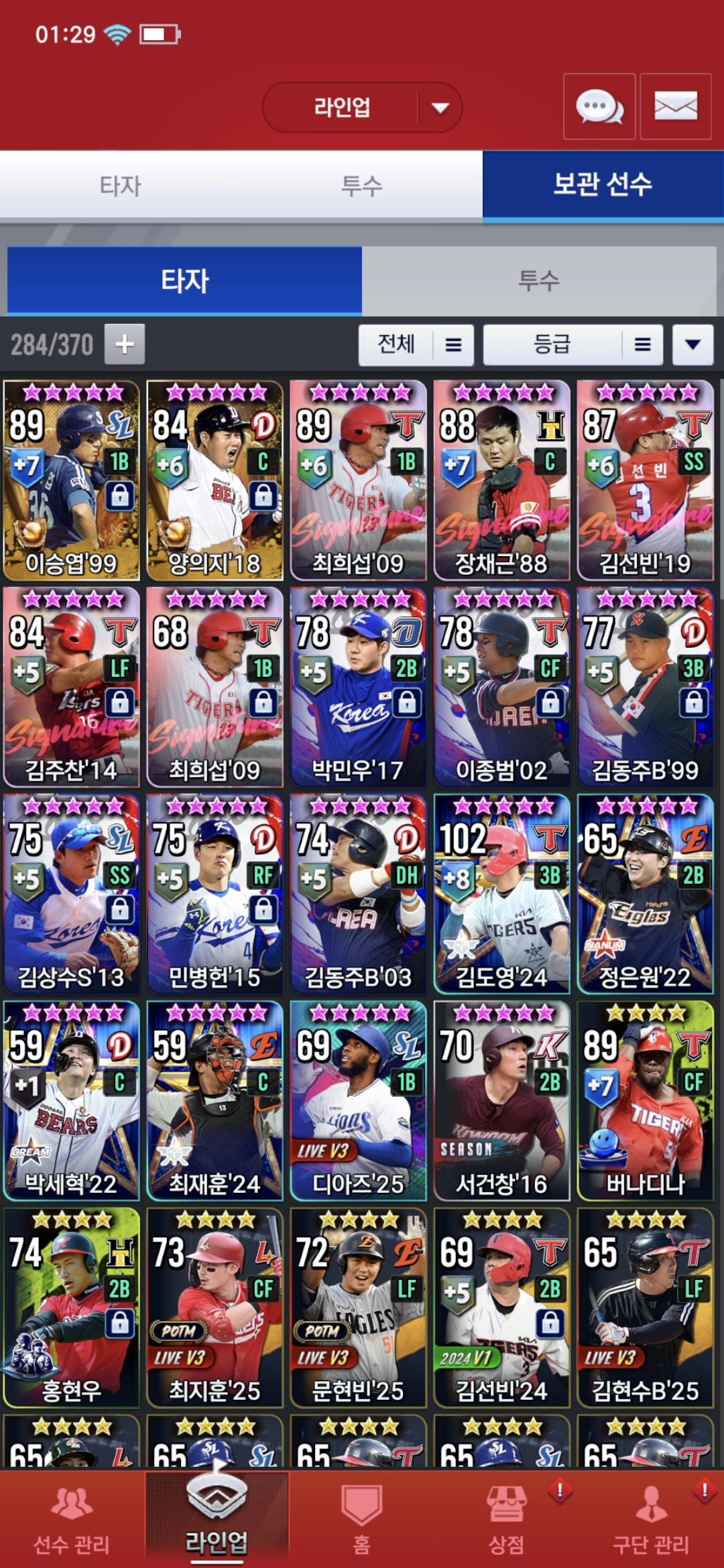Open the mailbox envelope icon

pyautogui.click(x=675, y=107)
